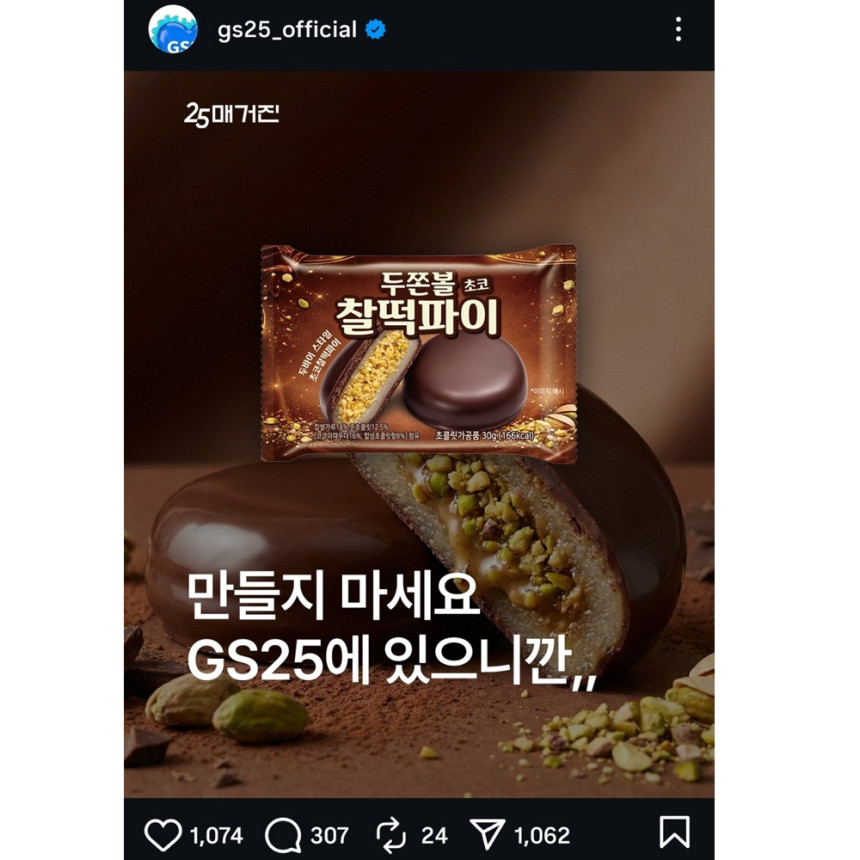Open the gs25_official profile picture

click(173, 29)
